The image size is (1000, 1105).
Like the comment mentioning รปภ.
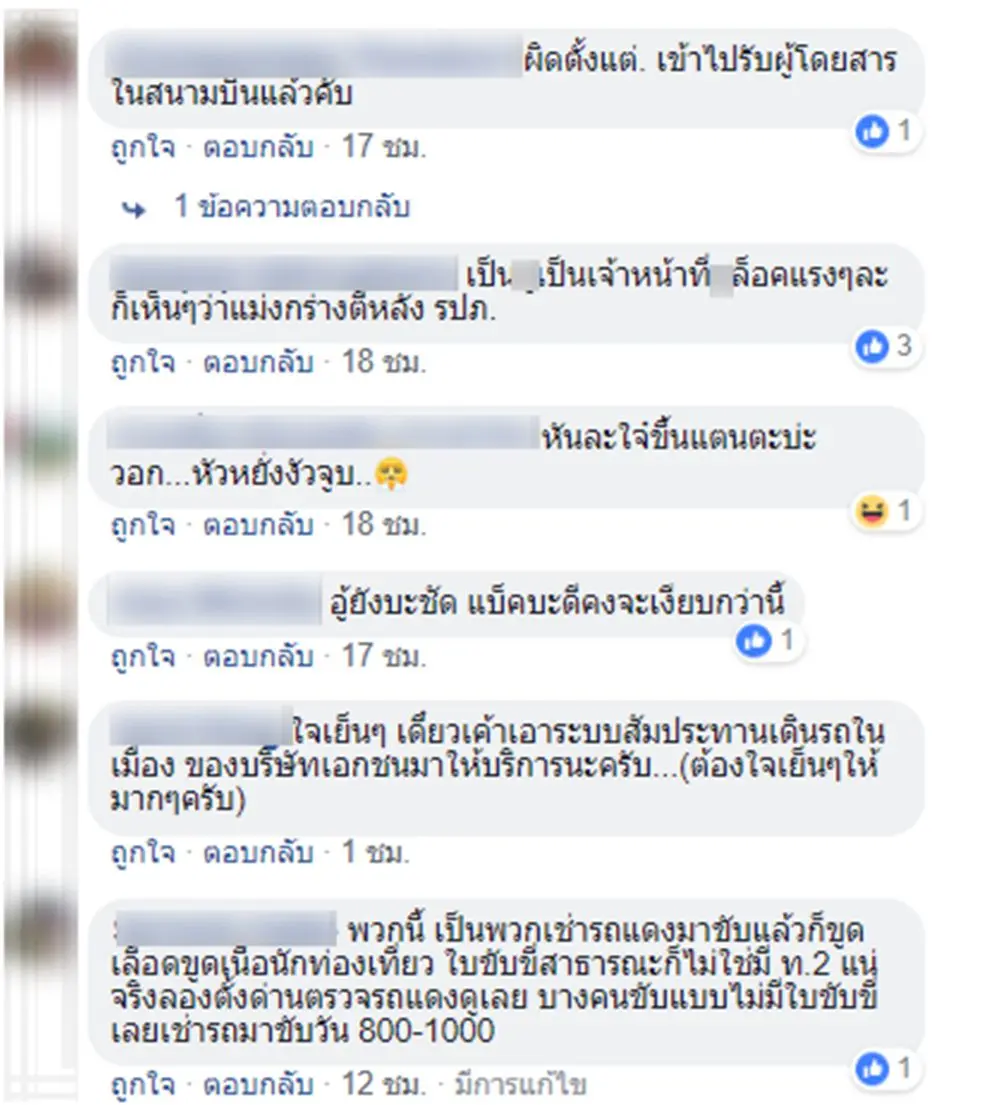pos(141,363)
